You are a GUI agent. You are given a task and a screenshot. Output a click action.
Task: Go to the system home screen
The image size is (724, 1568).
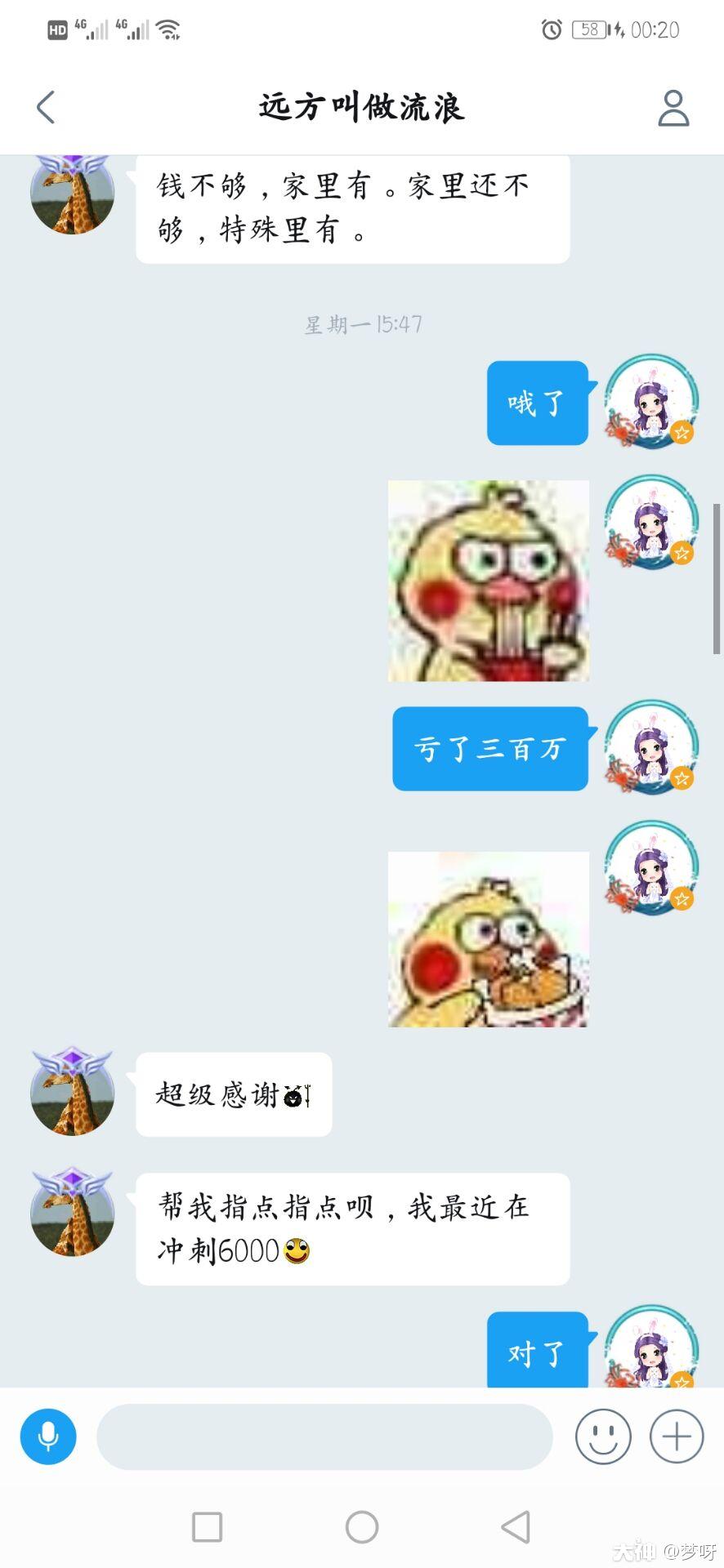pos(362,1526)
